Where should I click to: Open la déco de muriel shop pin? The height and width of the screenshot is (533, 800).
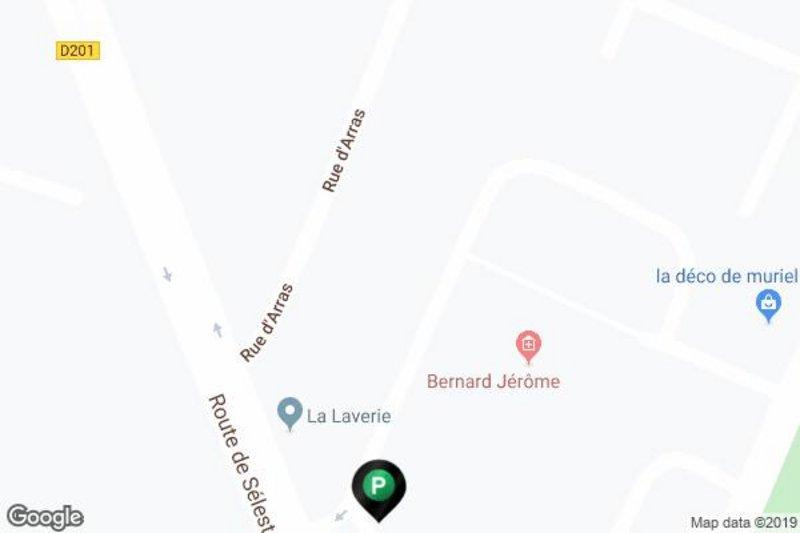[x=768, y=304]
